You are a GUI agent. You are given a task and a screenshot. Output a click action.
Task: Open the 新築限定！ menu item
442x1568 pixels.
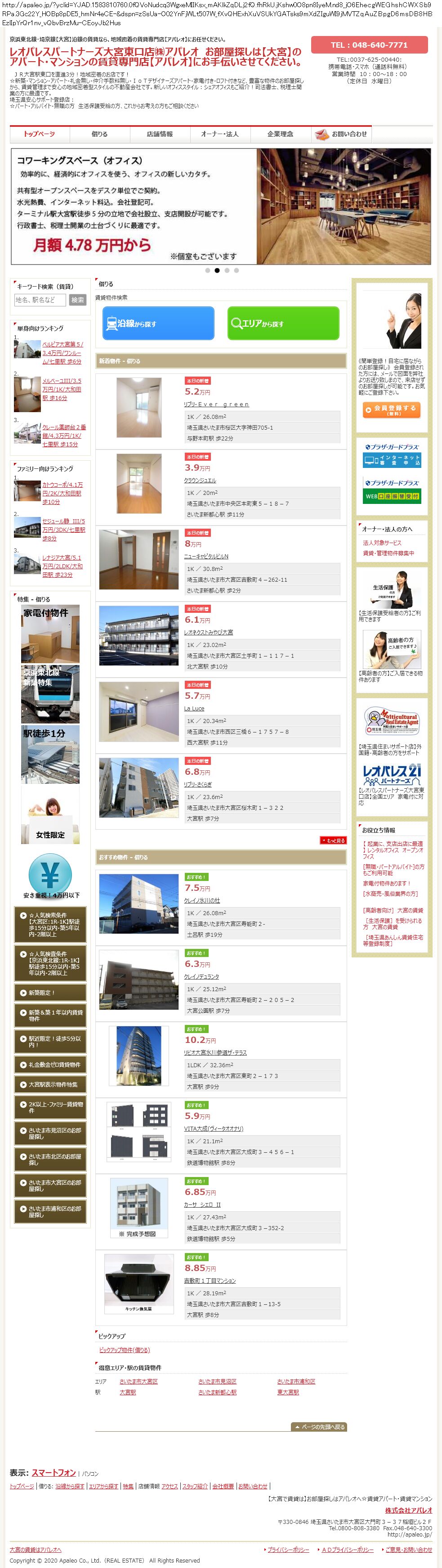pyautogui.click(x=50, y=993)
